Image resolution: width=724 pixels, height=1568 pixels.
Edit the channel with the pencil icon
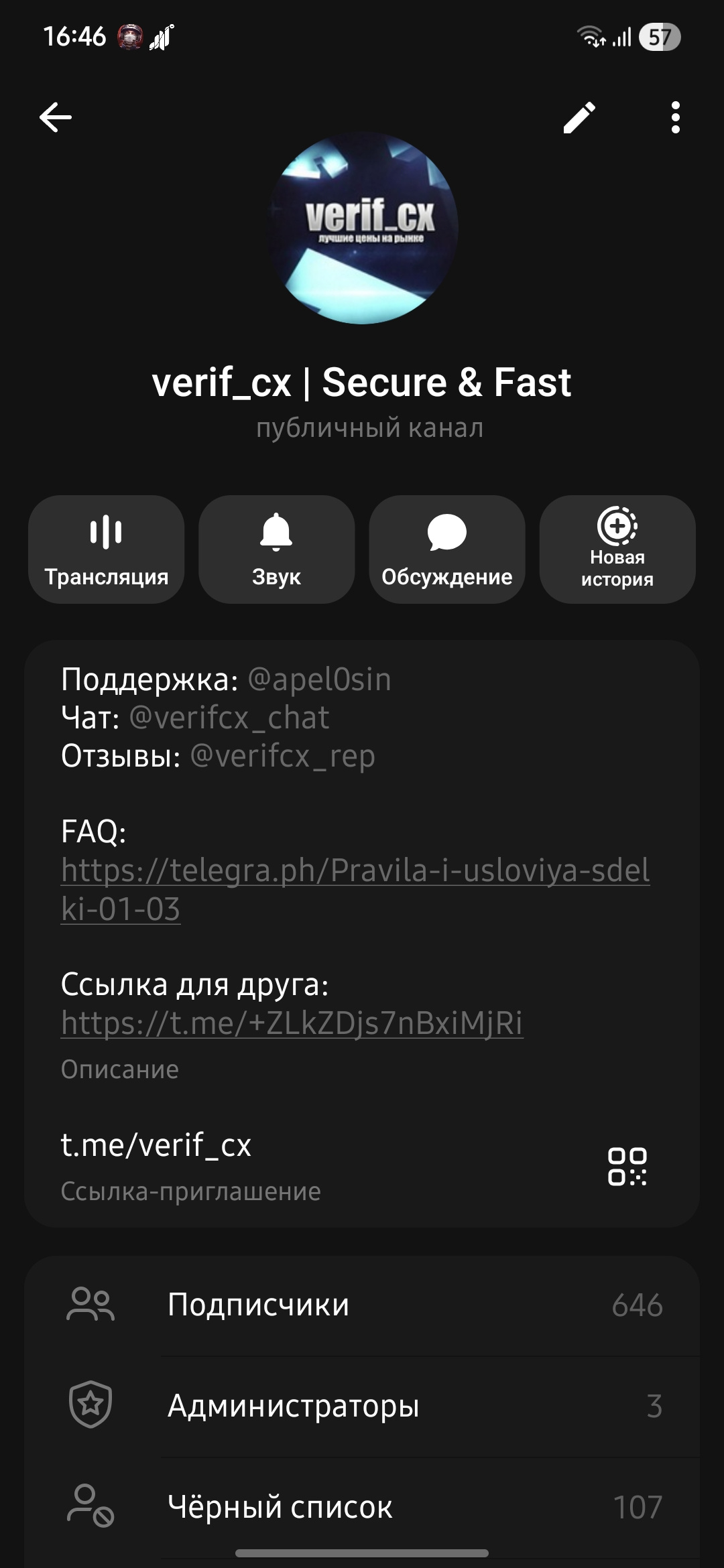point(579,118)
